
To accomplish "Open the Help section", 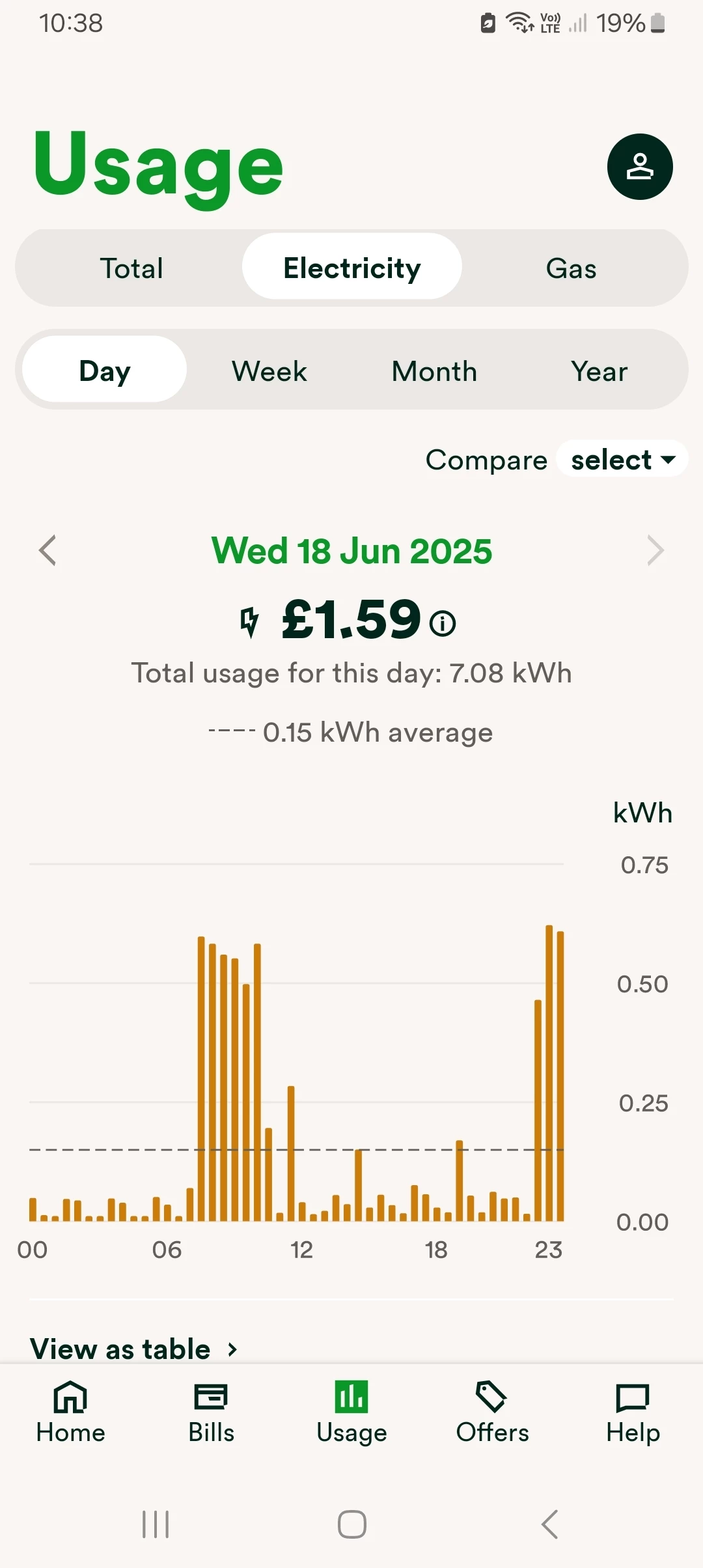I will coord(633,1412).
